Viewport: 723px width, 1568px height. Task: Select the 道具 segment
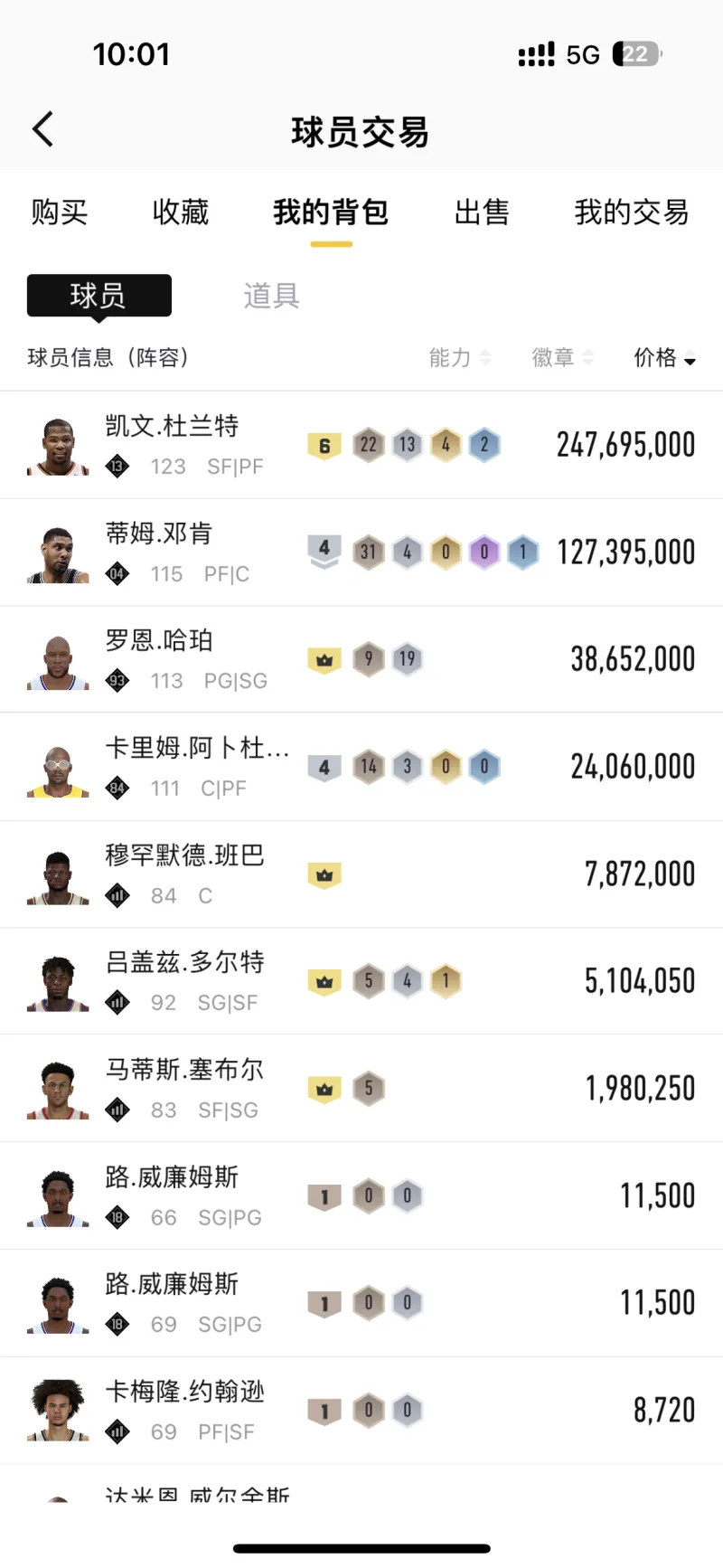[x=271, y=296]
